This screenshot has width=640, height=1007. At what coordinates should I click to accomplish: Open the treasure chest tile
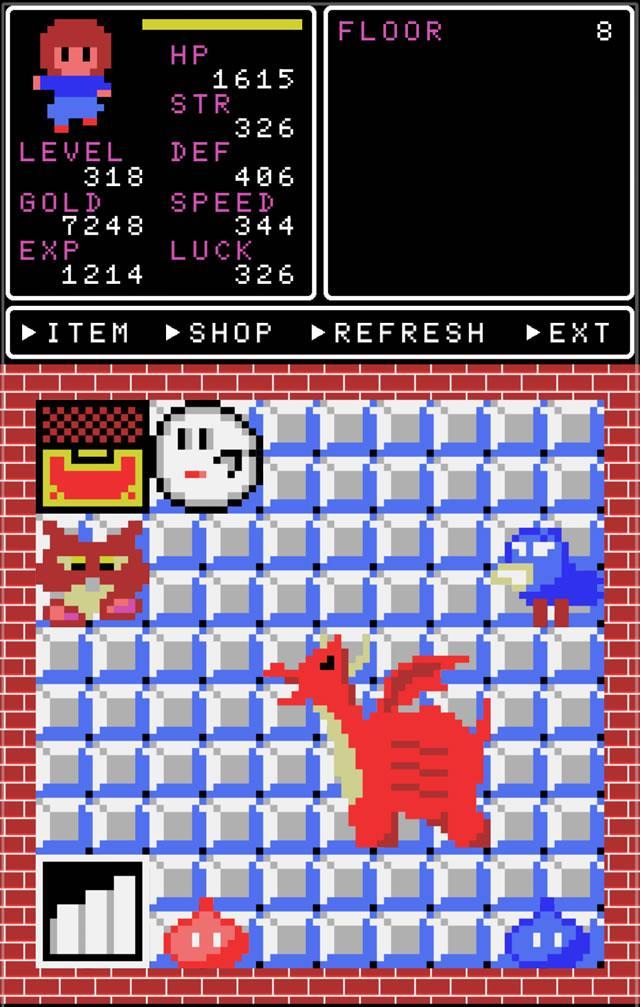coord(92,456)
